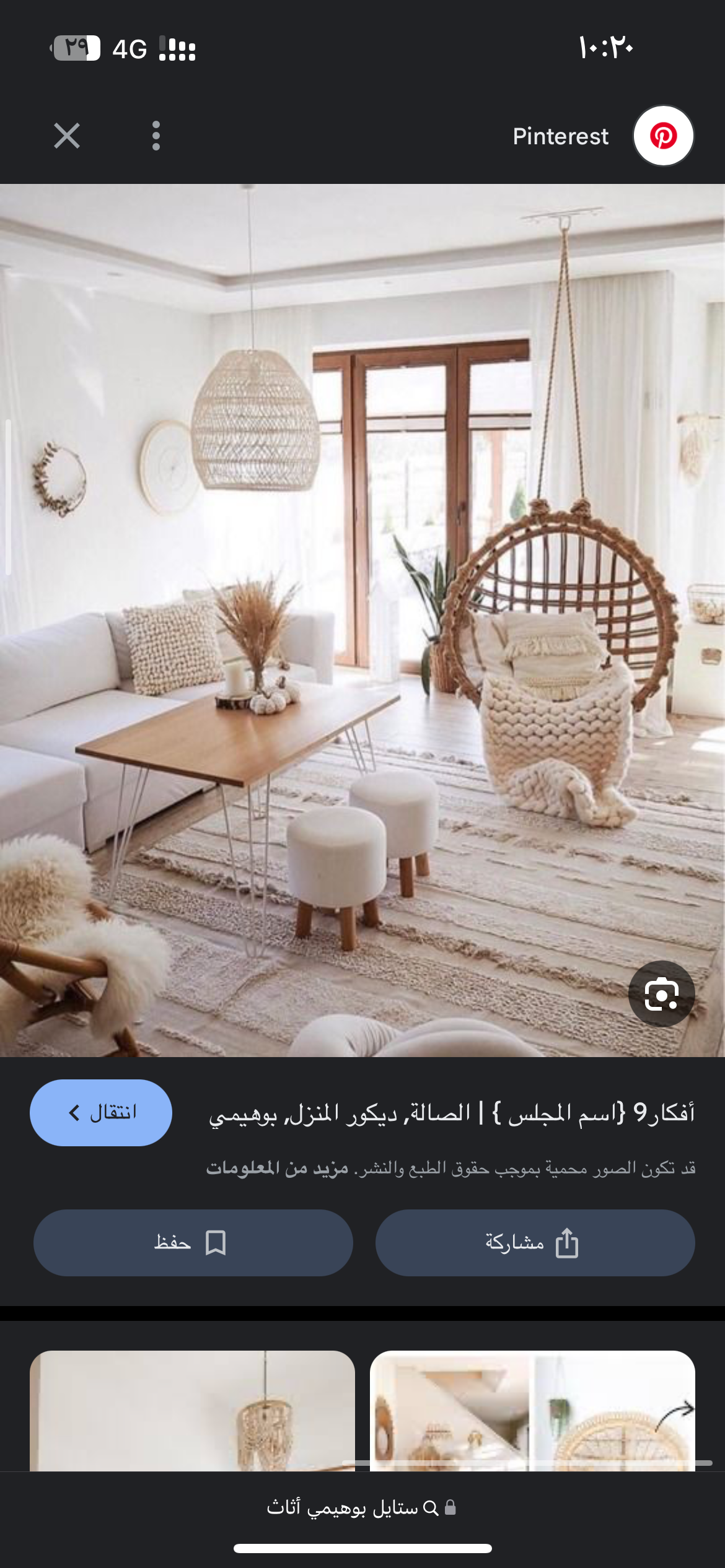The image size is (725, 1568).
Task: Share the image via مشاركة
Action: (x=535, y=1243)
